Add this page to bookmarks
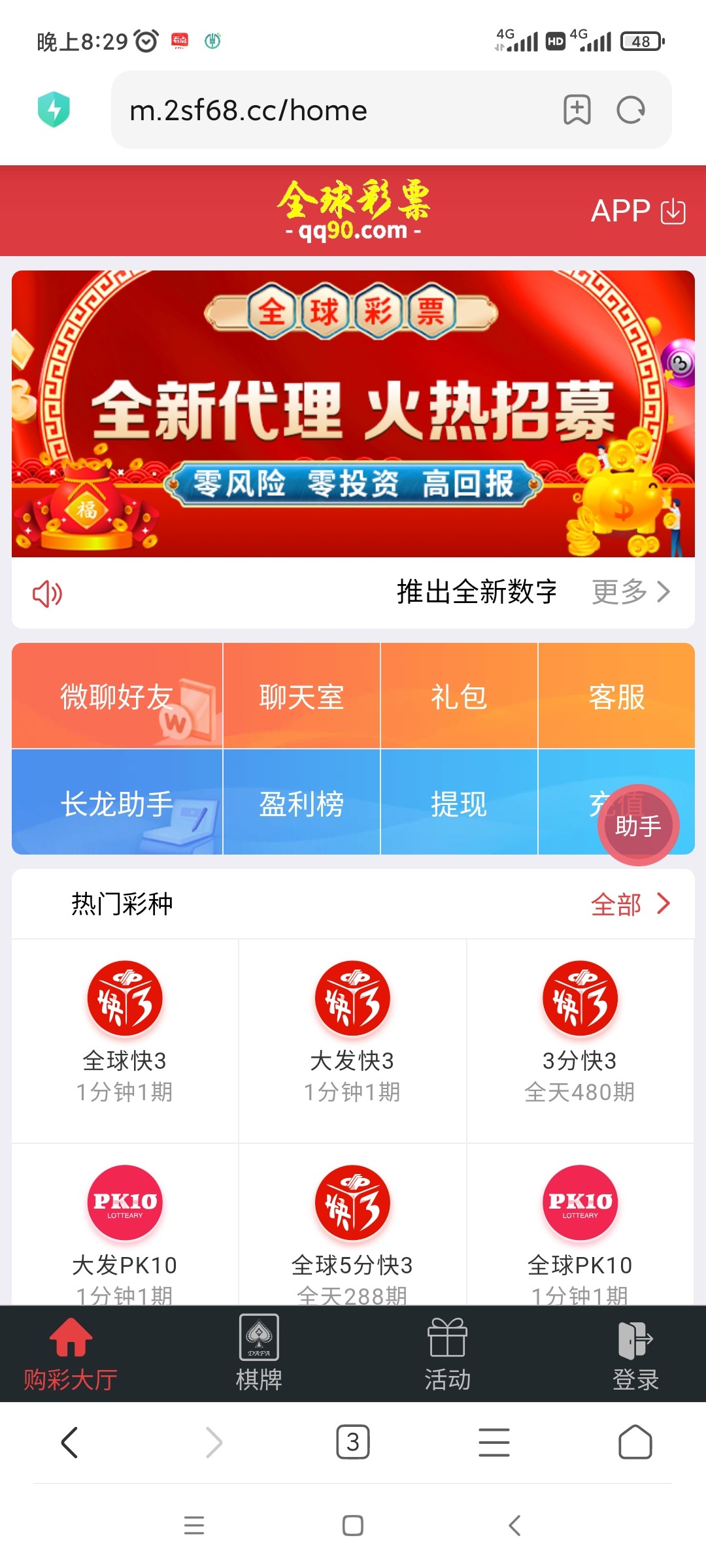Image resolution: width=706 pixels, height=1568 pixels. click(577, 110)
